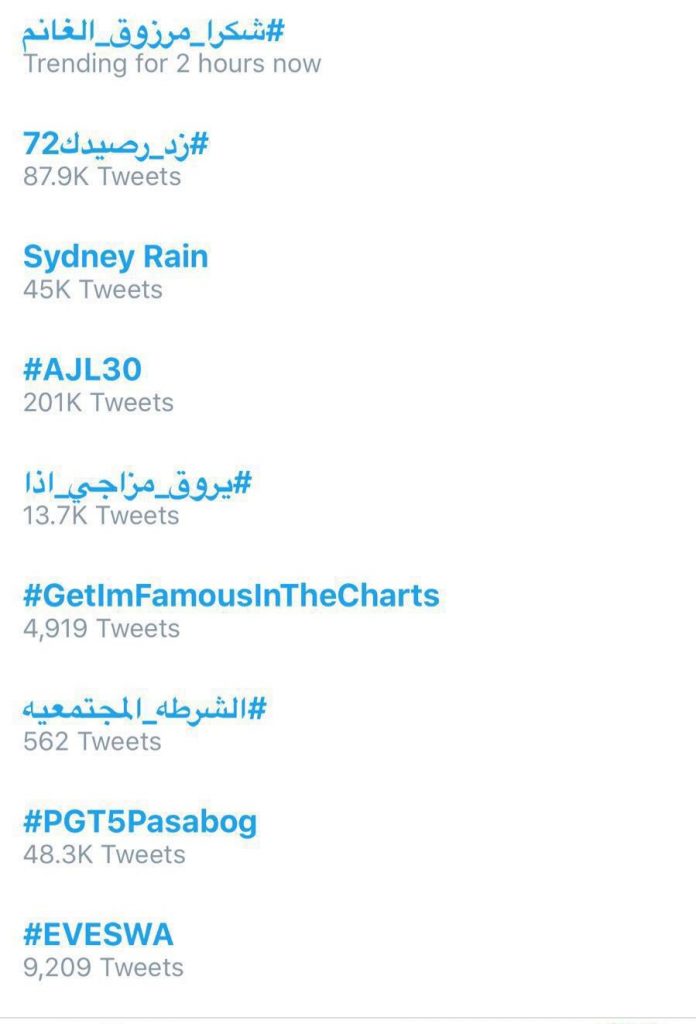Open the Arabic hashtag with 87.9K Tweets
The height and width of the screenshot is (1024, 696).
point(115,144)
